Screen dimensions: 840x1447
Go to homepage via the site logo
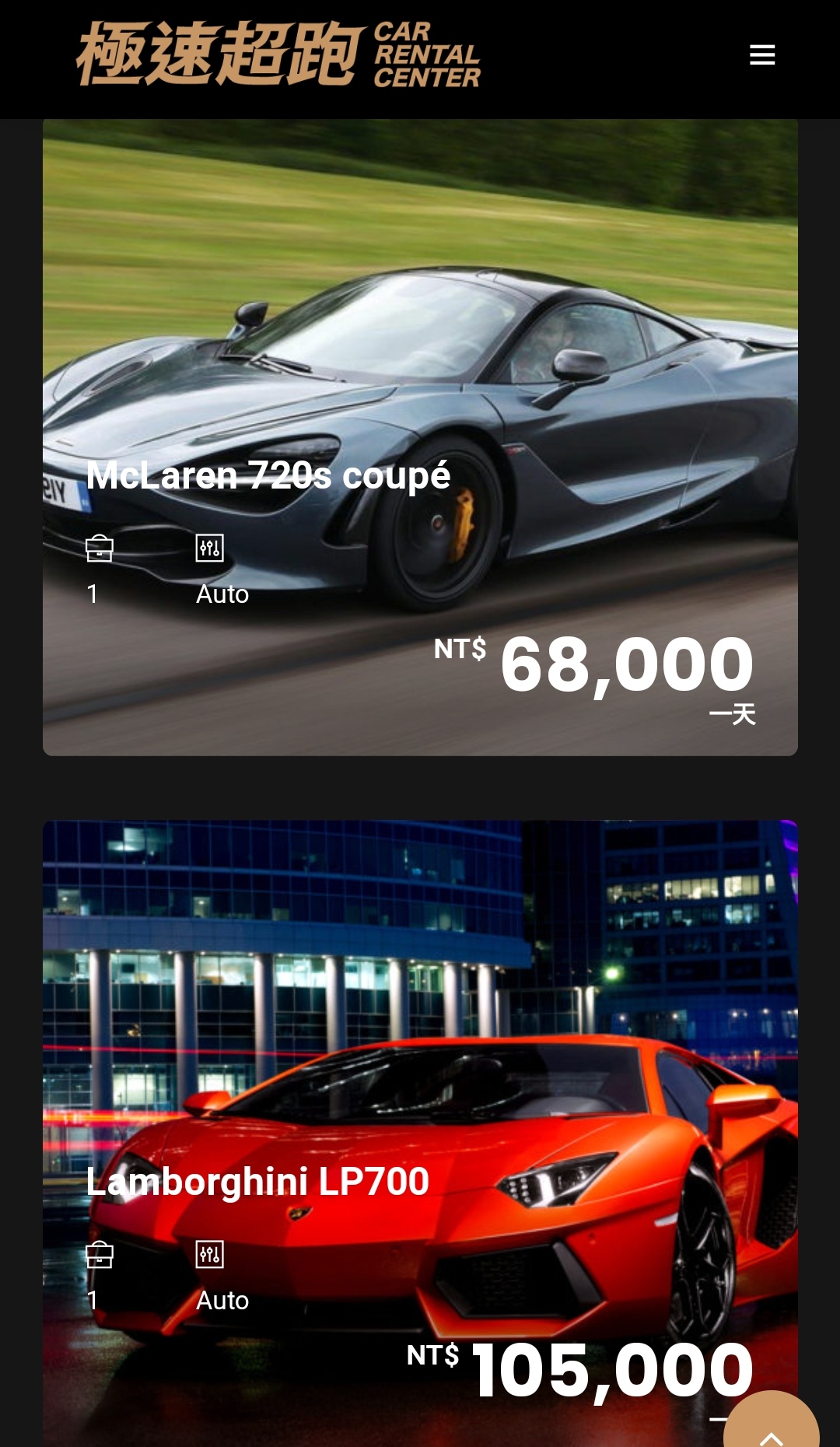(278, 54)
